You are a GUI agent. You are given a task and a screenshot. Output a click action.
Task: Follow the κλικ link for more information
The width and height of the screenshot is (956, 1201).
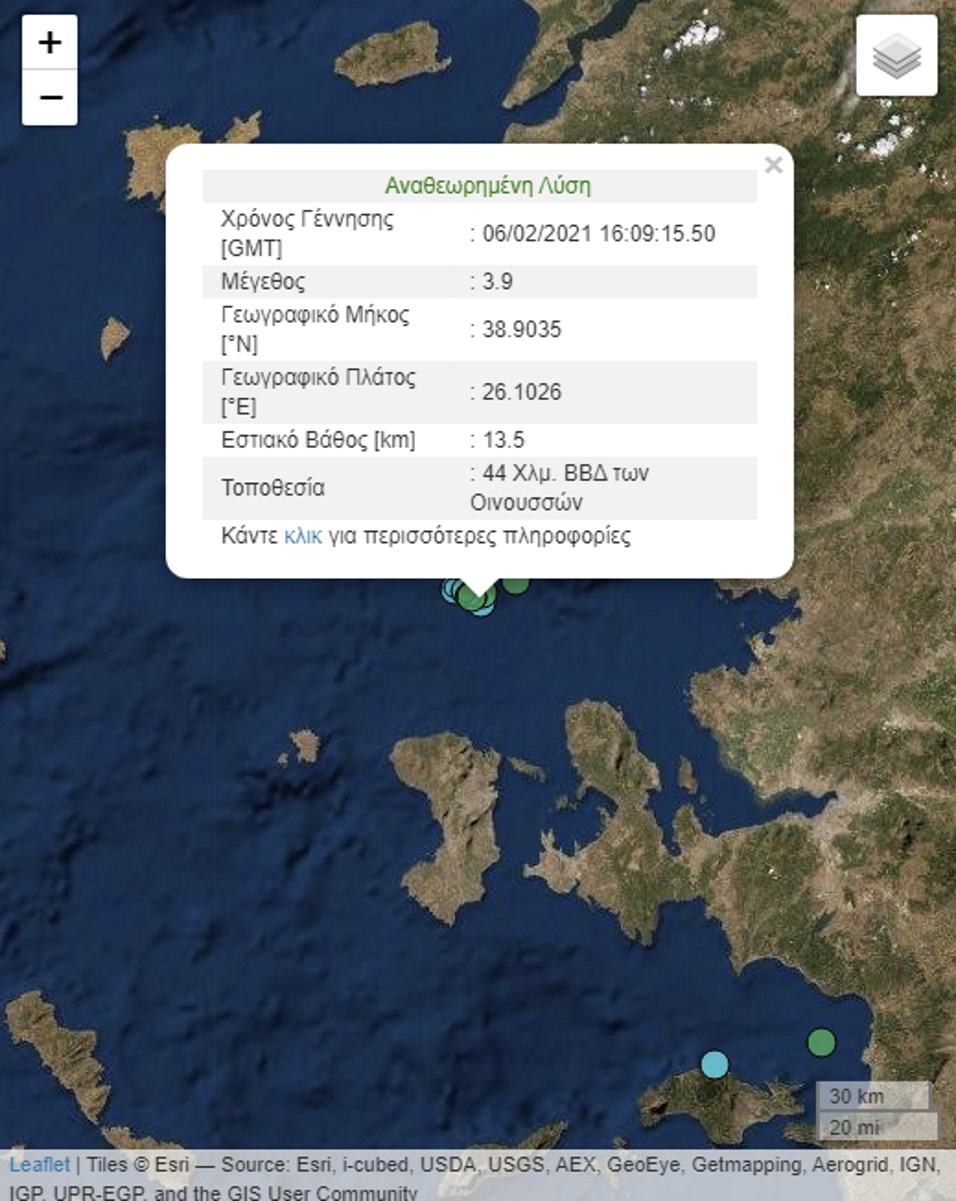[303, 536]
